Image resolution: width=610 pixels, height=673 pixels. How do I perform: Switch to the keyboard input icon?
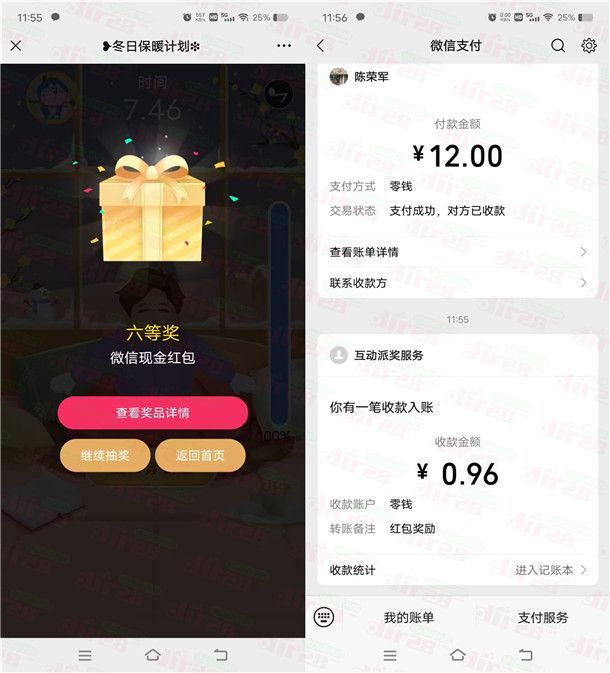[x=323, y=617]
